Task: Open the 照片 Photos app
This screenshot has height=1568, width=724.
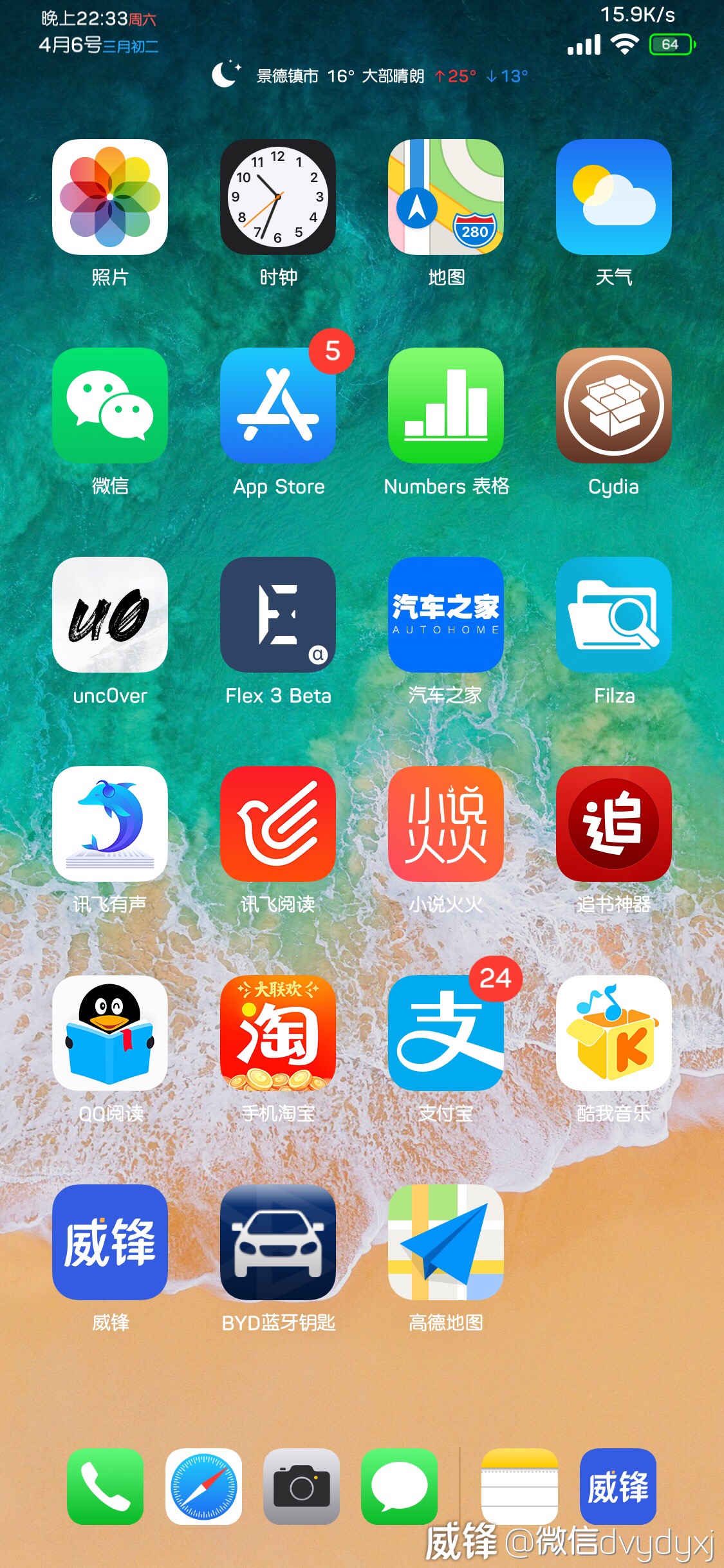Action: 110,197
